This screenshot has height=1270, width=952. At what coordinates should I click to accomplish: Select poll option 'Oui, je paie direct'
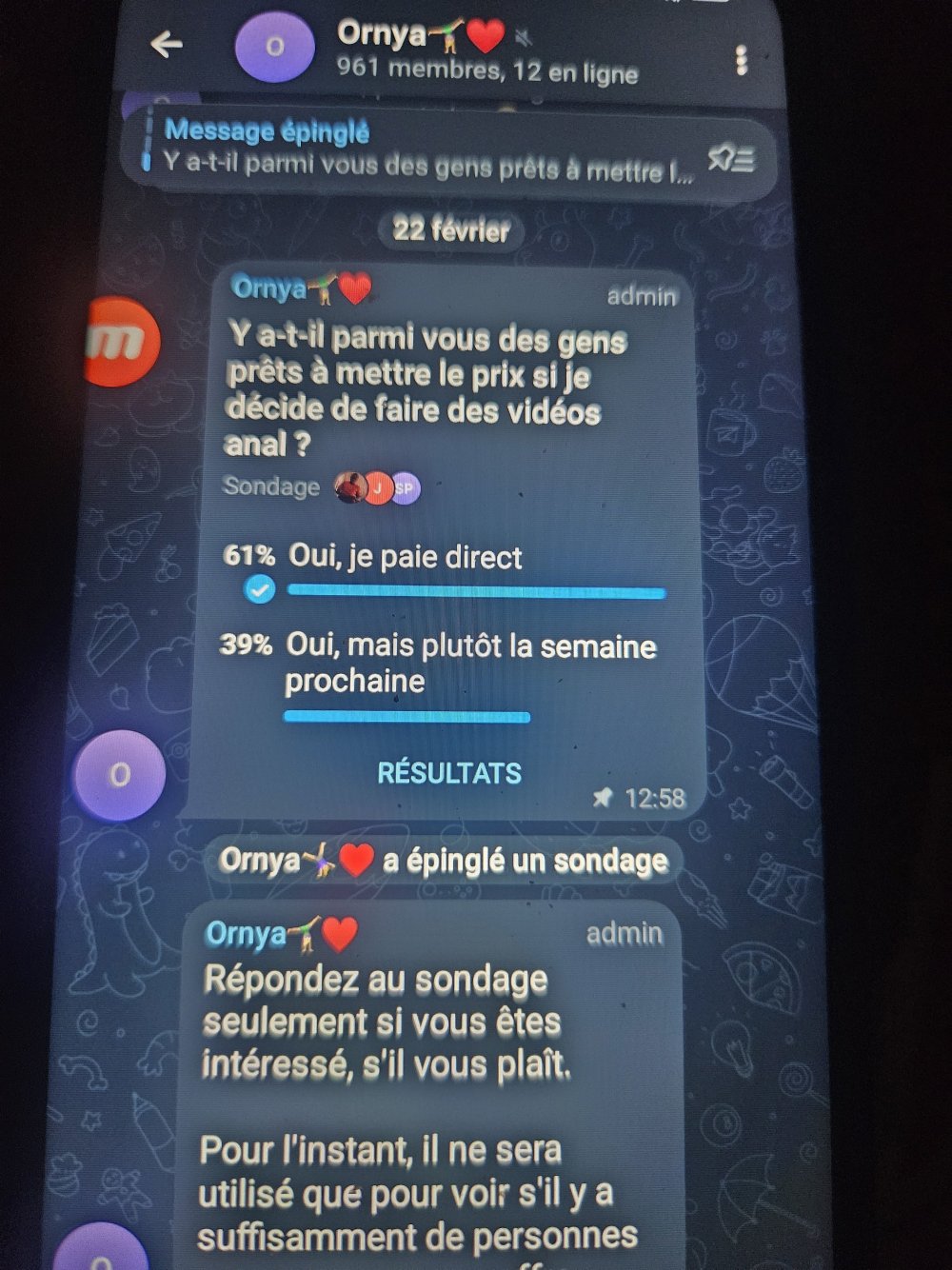(x=405, y=558)
